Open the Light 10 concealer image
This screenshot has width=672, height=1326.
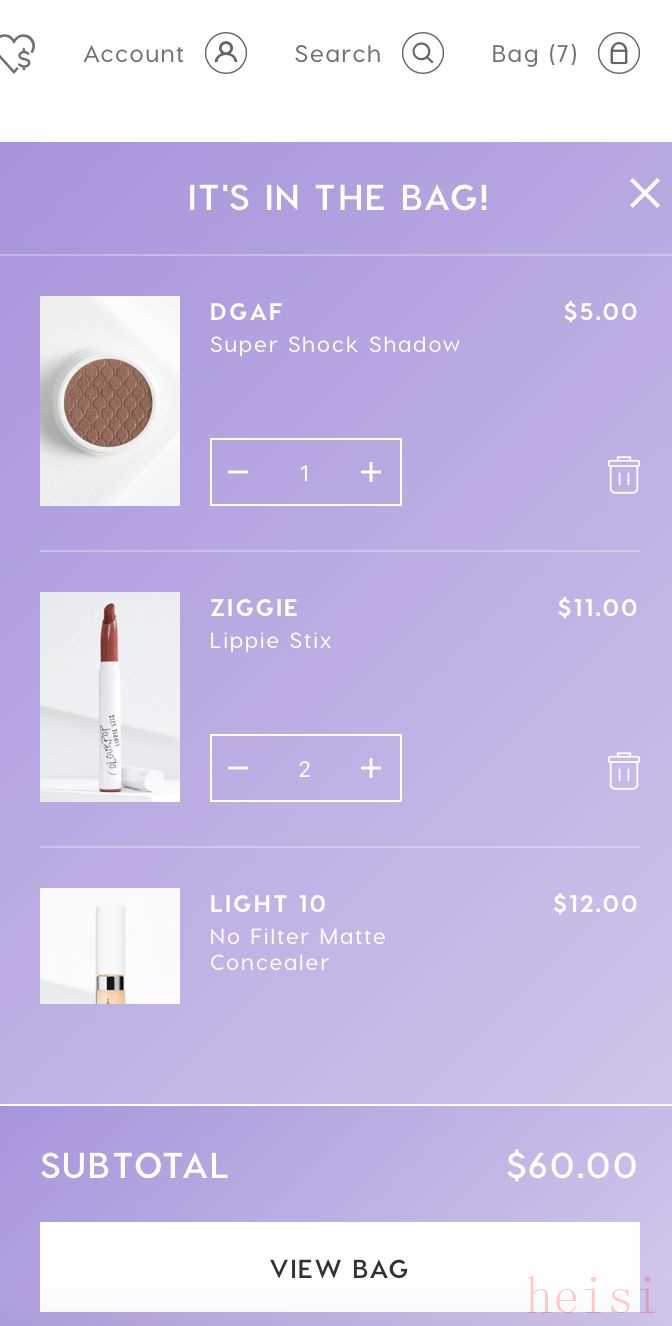[x=110, y=946]
